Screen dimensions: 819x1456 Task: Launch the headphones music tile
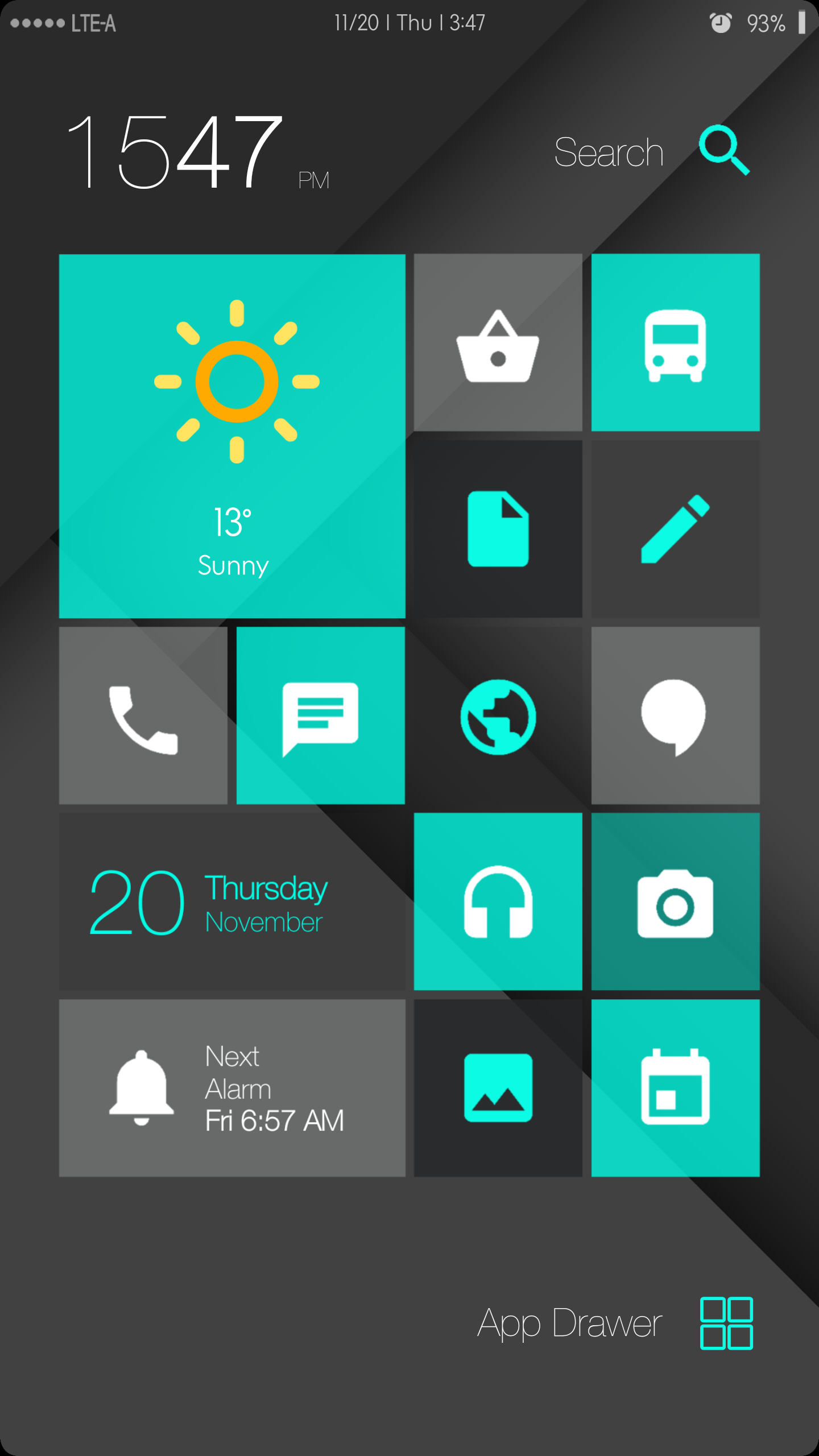pos(498,902)
